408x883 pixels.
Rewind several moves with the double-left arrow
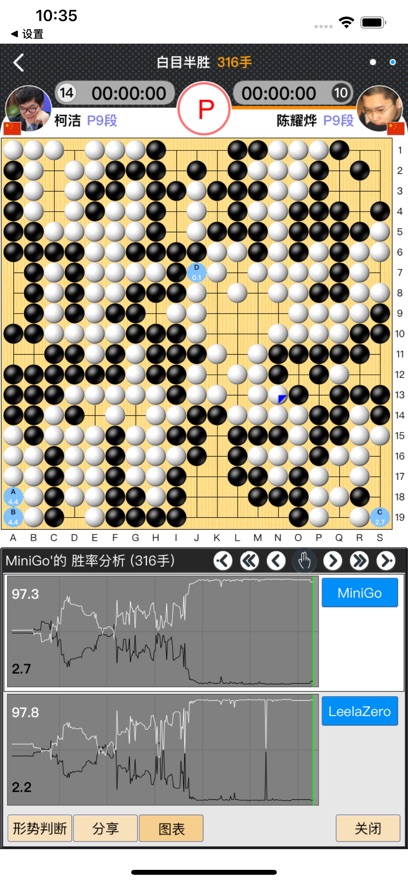249,561
